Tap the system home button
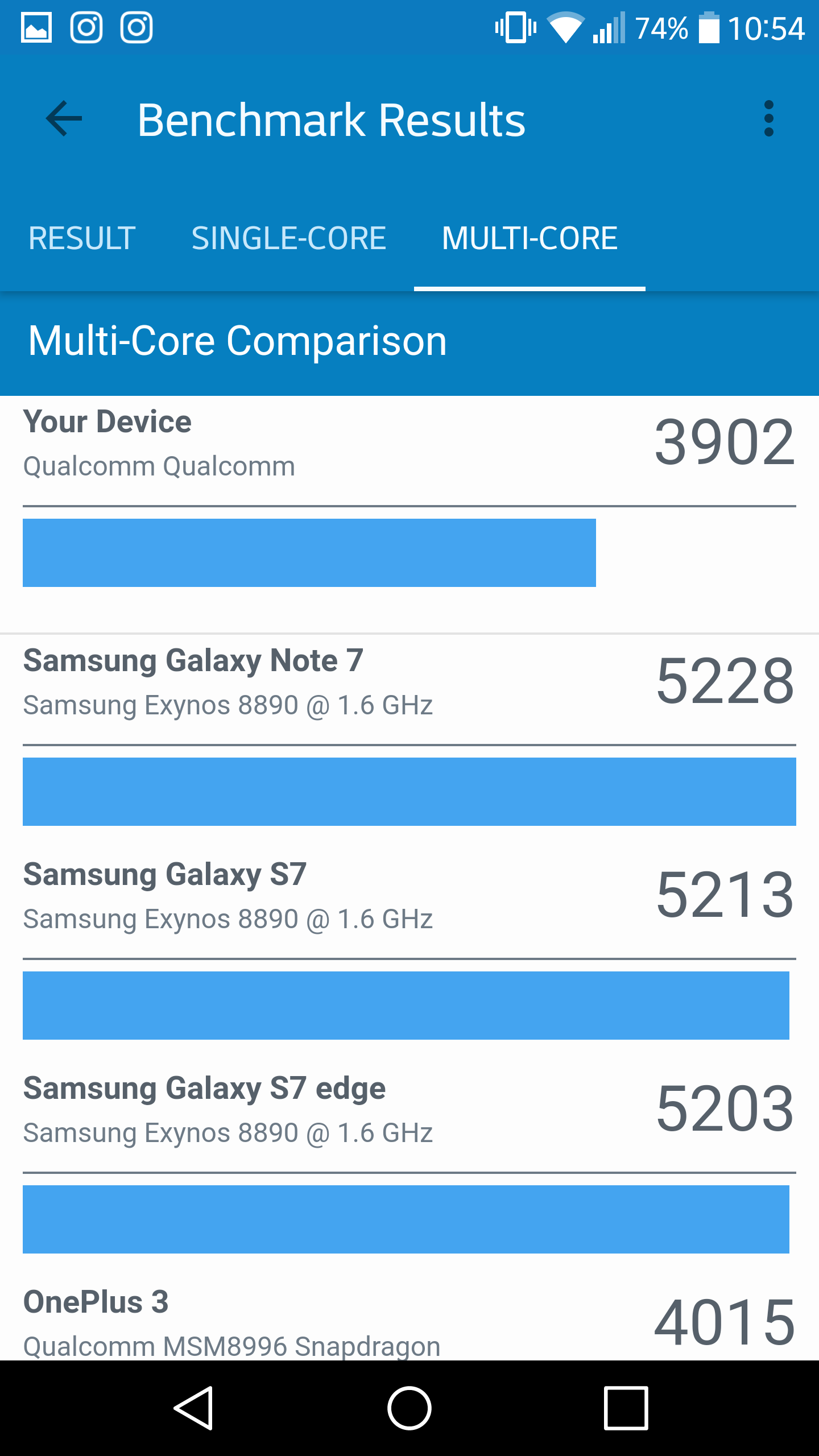The height and width of the screenshot is (1456, 819). pos(409,1408)
